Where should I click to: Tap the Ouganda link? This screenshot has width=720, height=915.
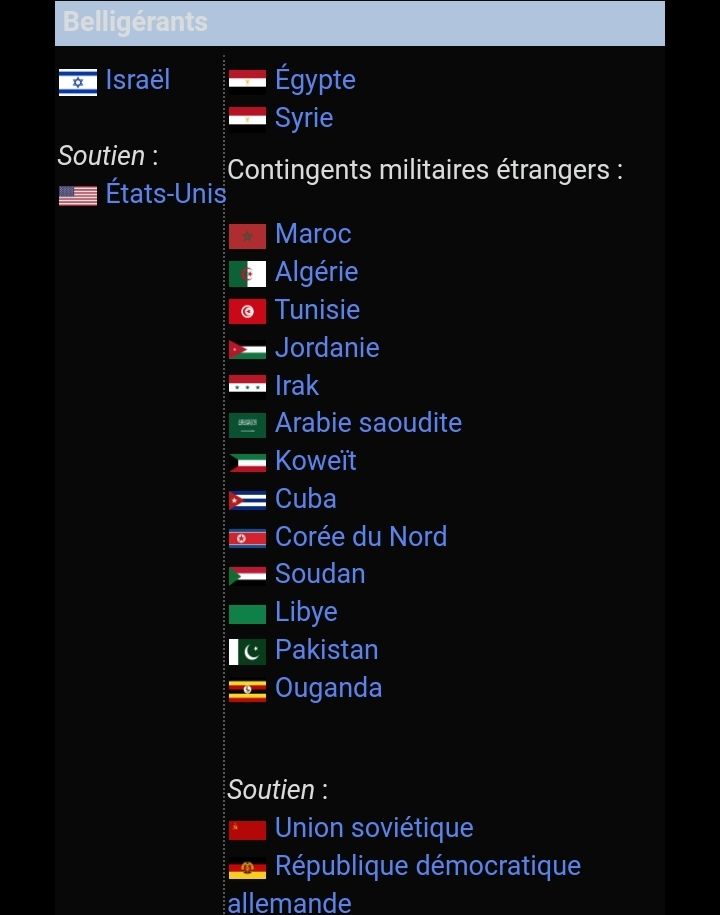pos(328,688)
